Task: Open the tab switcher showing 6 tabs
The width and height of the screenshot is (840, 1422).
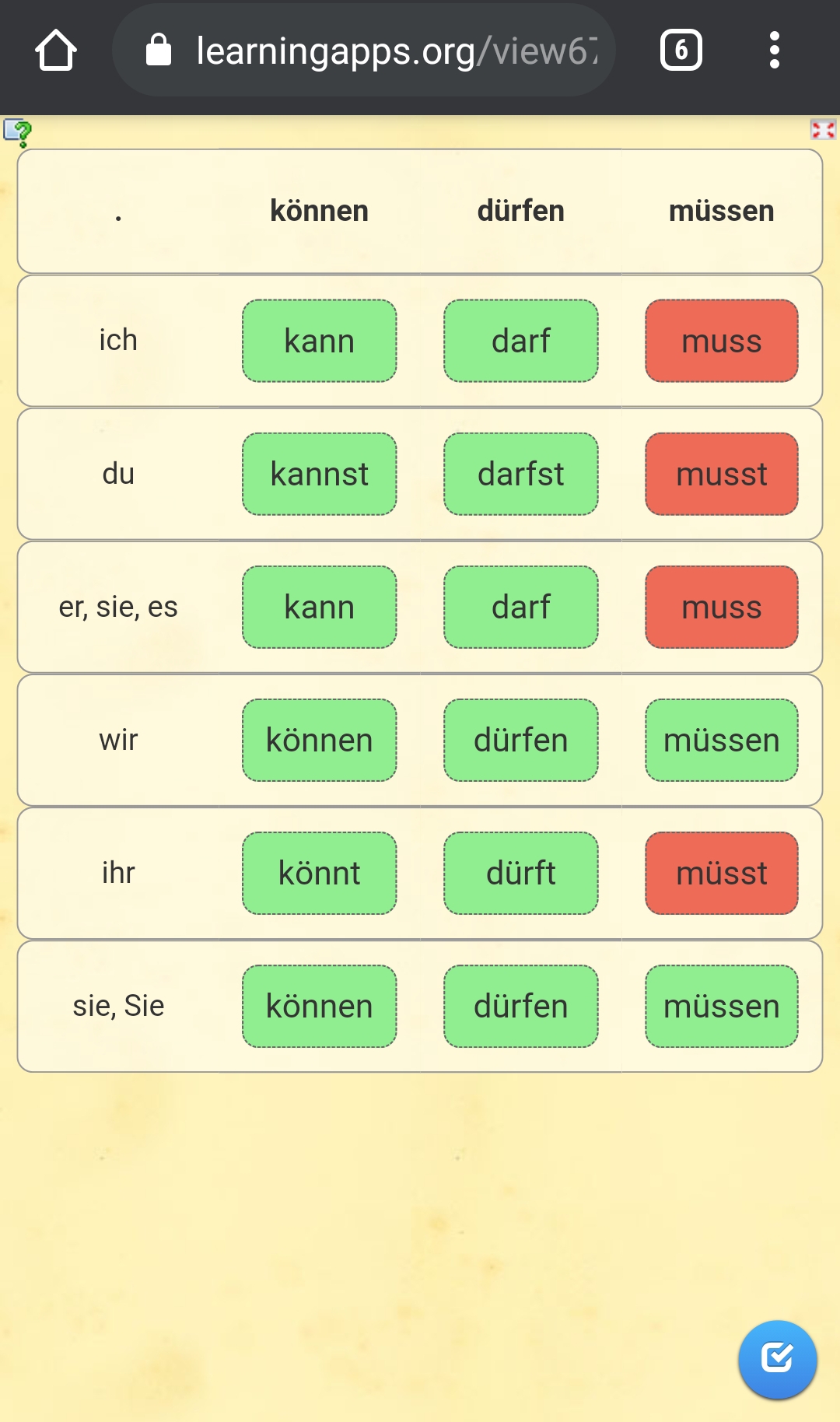Action: pyautogui.click(x=681, y=51)
